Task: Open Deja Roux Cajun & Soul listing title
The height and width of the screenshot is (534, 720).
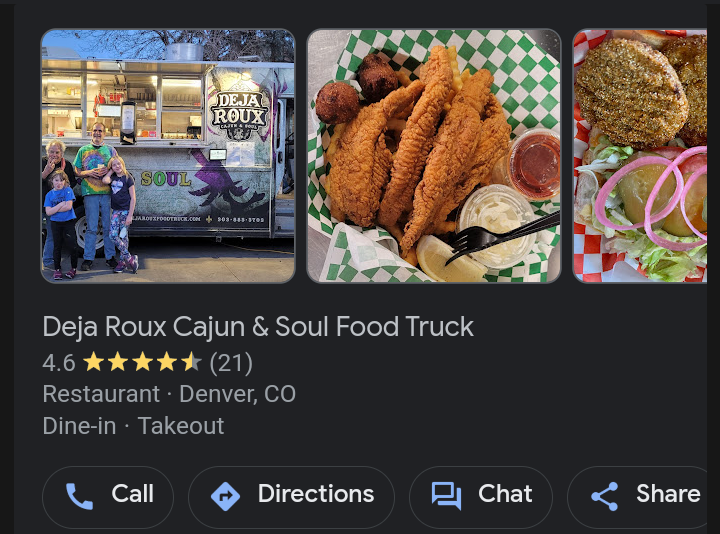Action: click(x=258, y=327)
